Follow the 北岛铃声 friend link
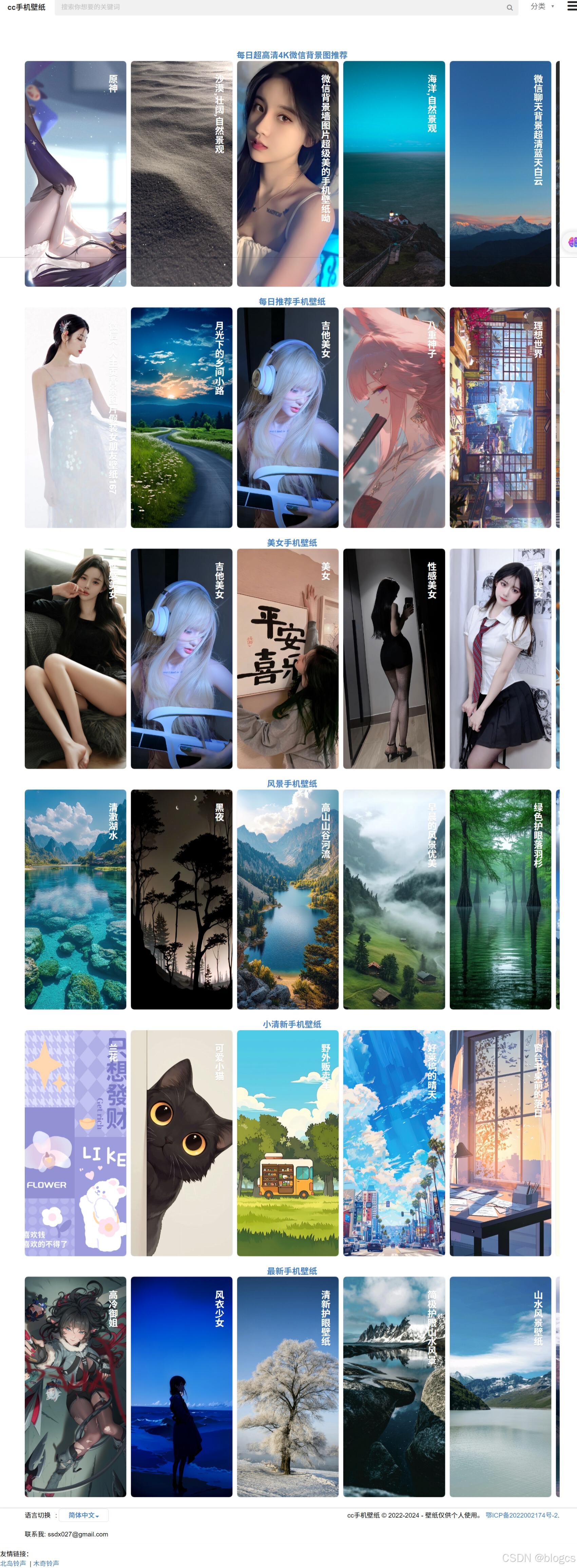The width and height of the screenshot is (577, 1568). tap(13, 1563)
